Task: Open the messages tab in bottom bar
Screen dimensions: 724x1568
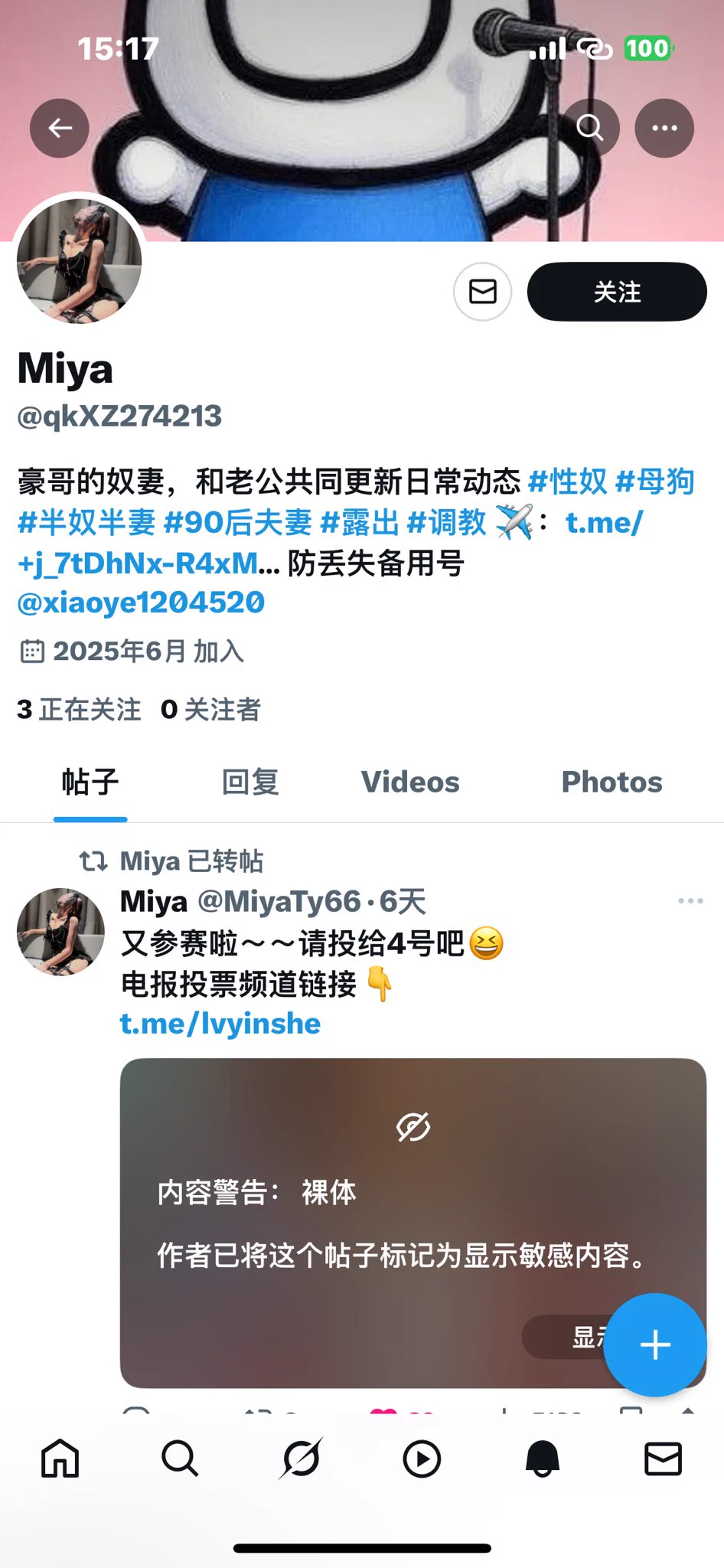Action: tap(663, 1459)
